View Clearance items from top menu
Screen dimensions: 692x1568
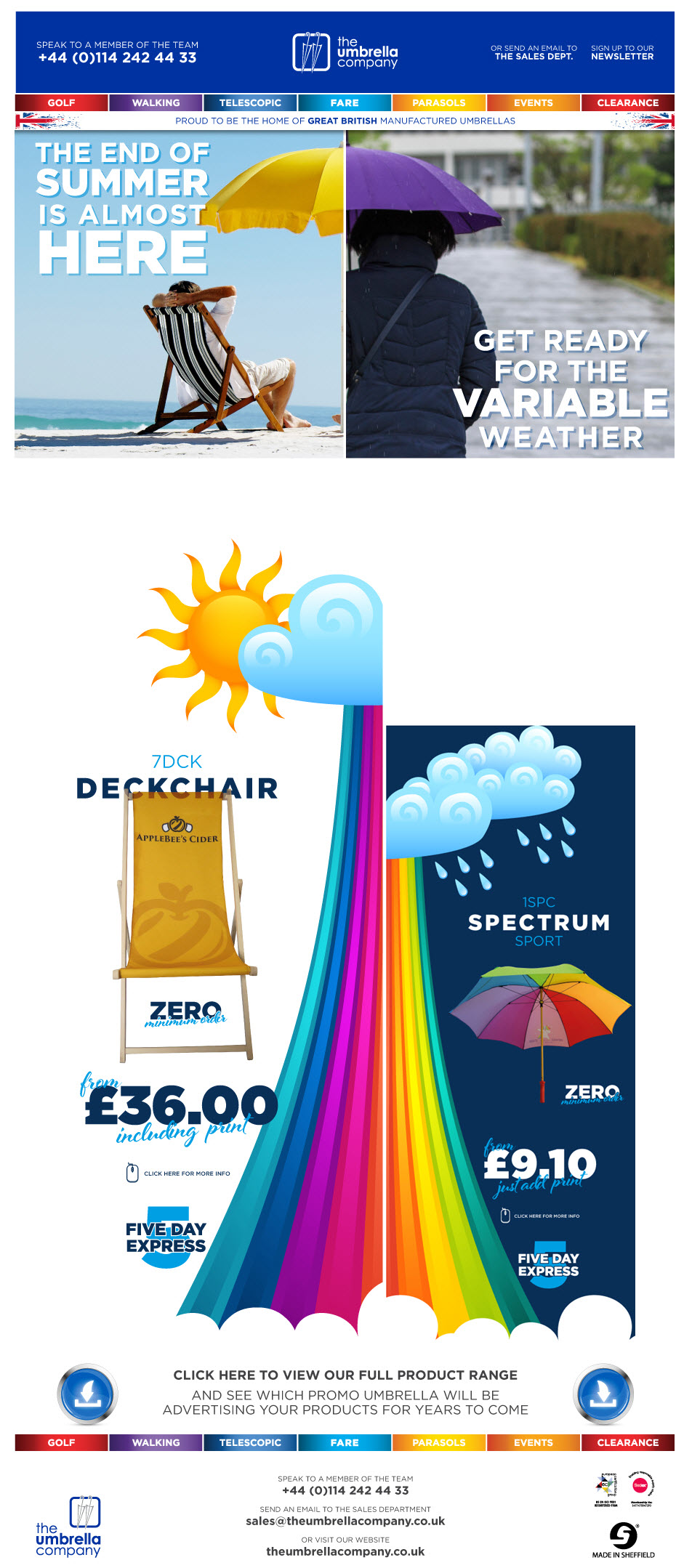tap(628, 102)
